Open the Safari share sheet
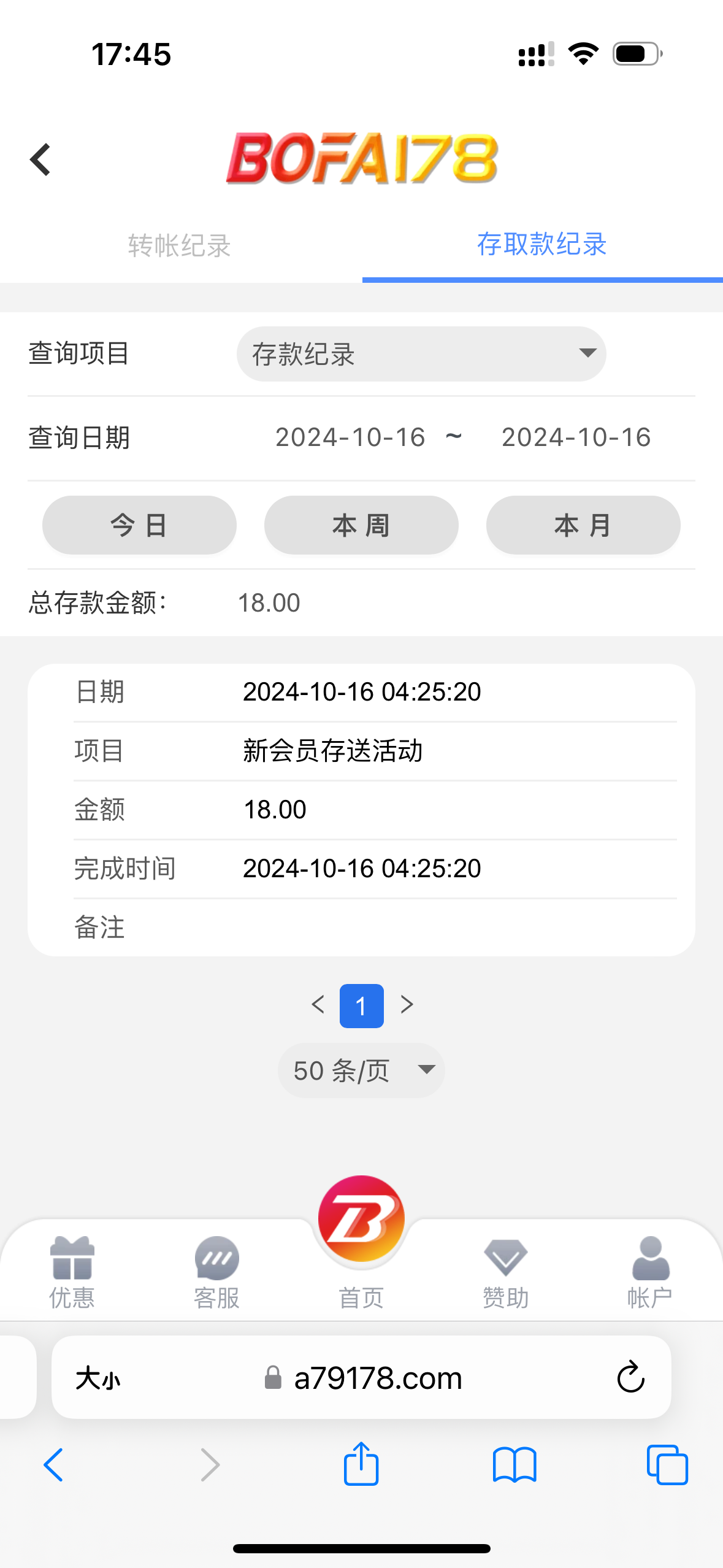This screenshot has height=1568, width=723. pyautogui.click(x=361, y=1465)
